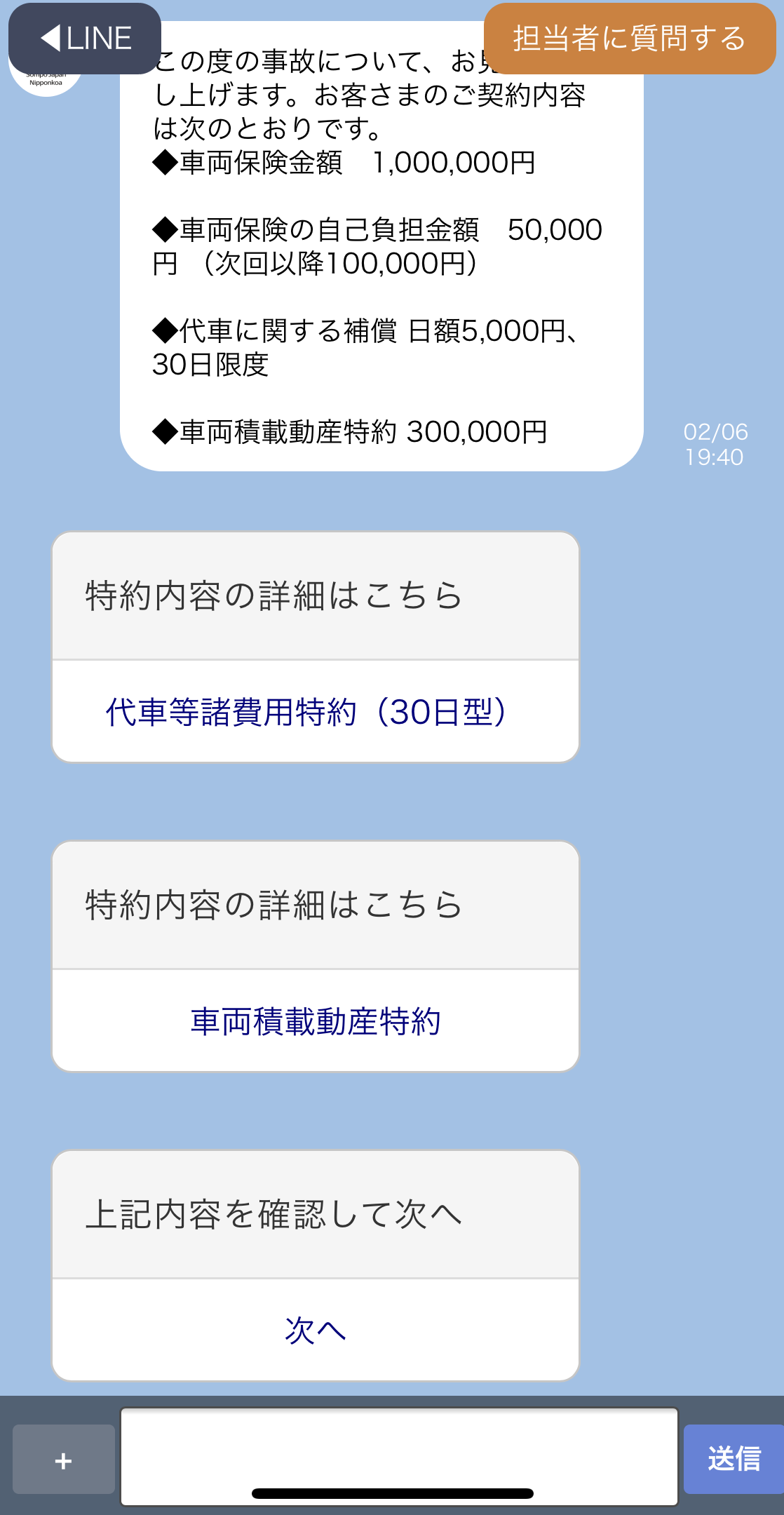Open 車両積載動産特約 details
This screenshot has height=1515, width=784.
tap(315, 1021)
